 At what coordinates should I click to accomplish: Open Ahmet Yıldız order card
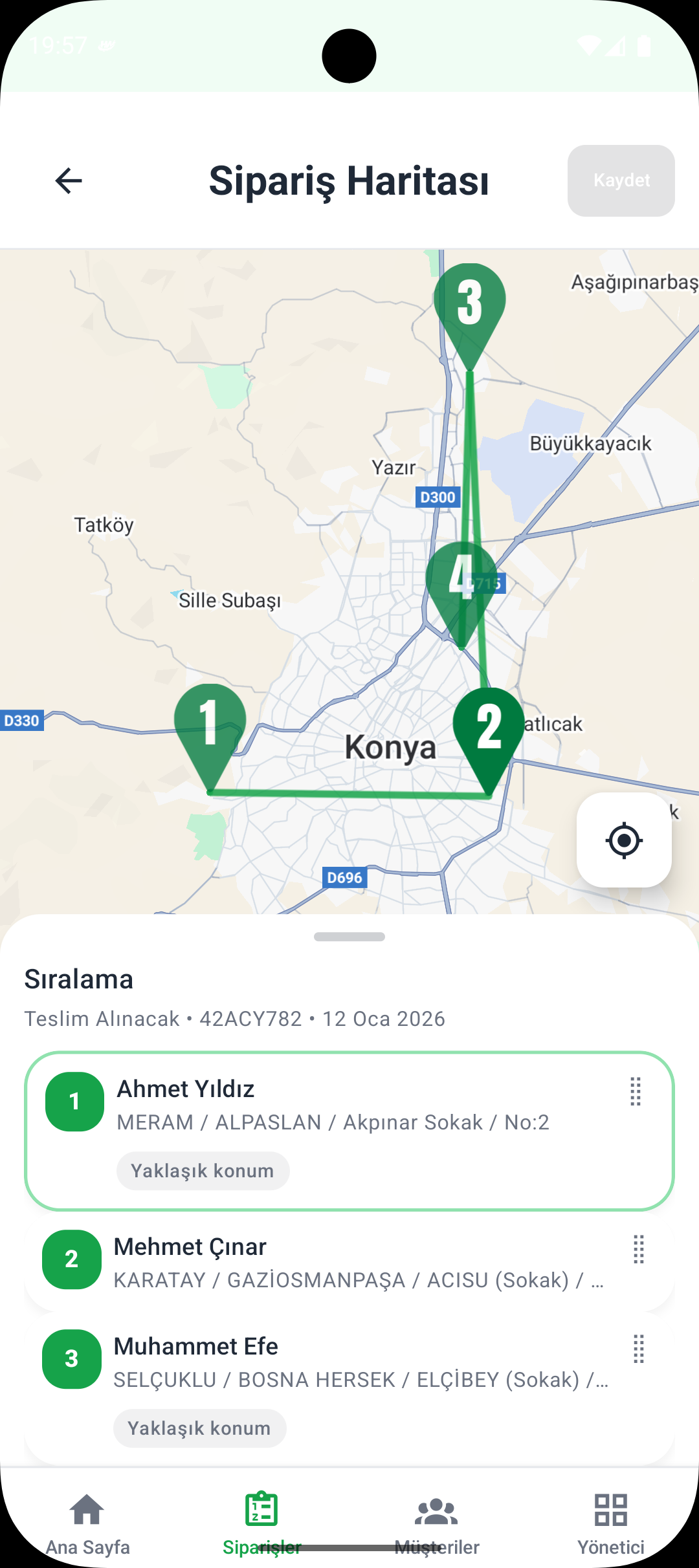click(x=349, y=1130)
